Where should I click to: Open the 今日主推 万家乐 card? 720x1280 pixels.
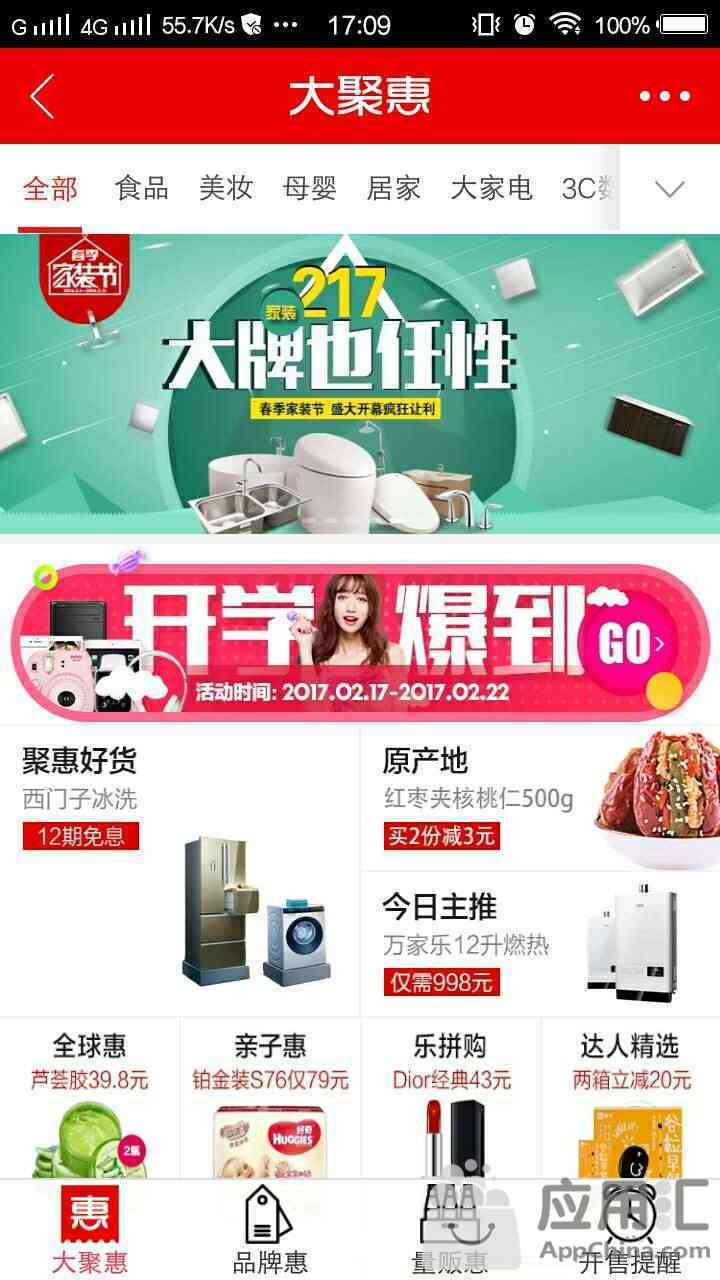(x=540, y=944)
